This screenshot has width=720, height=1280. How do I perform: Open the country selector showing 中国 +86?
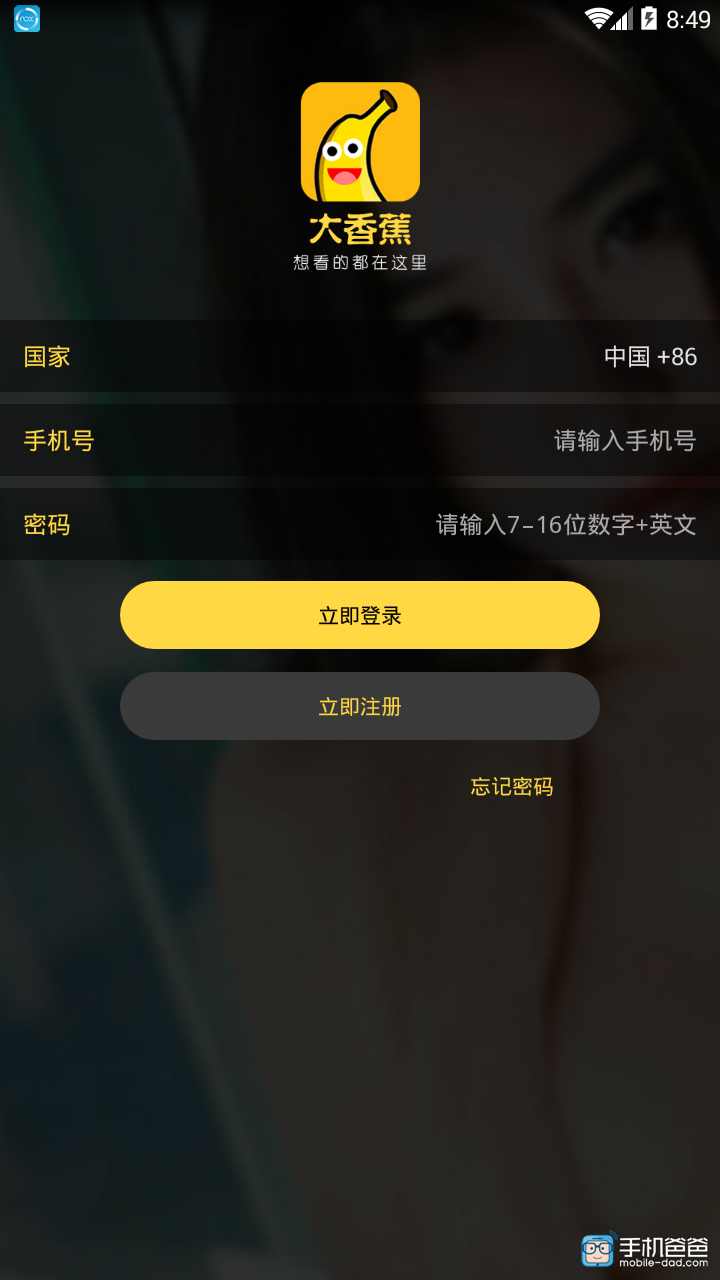650,357
